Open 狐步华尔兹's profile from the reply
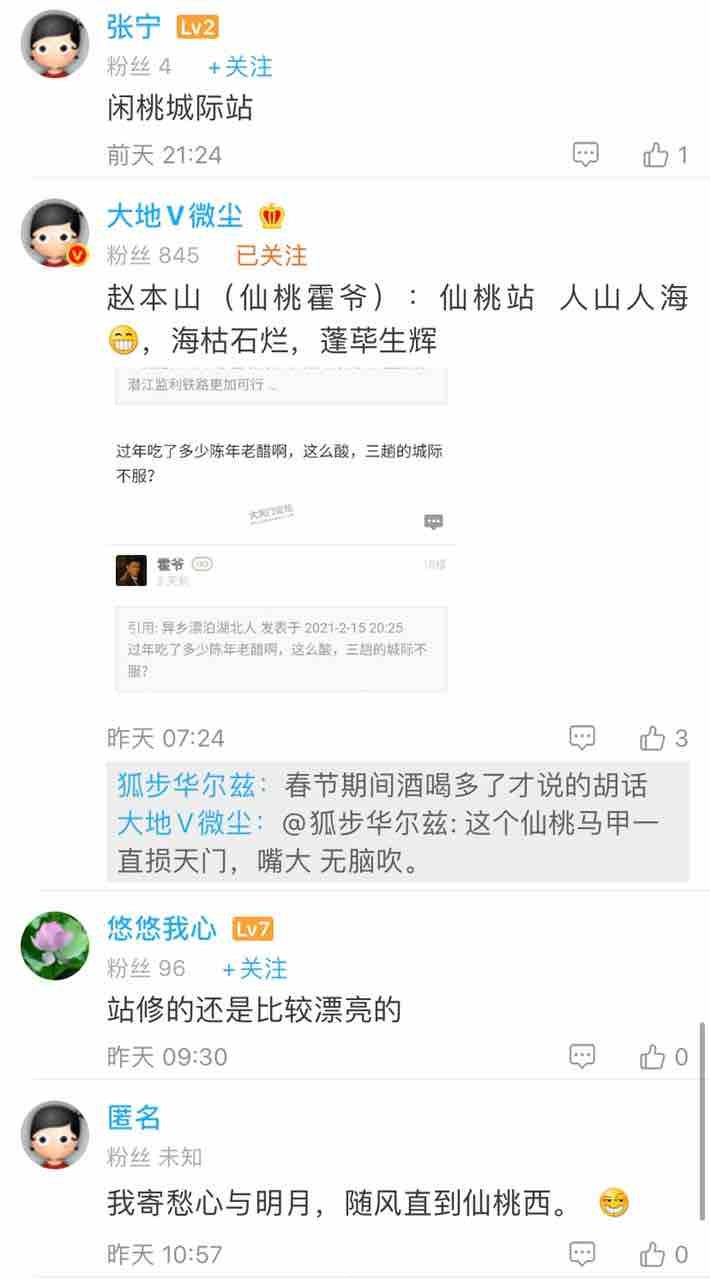 (x=185, y=785)
